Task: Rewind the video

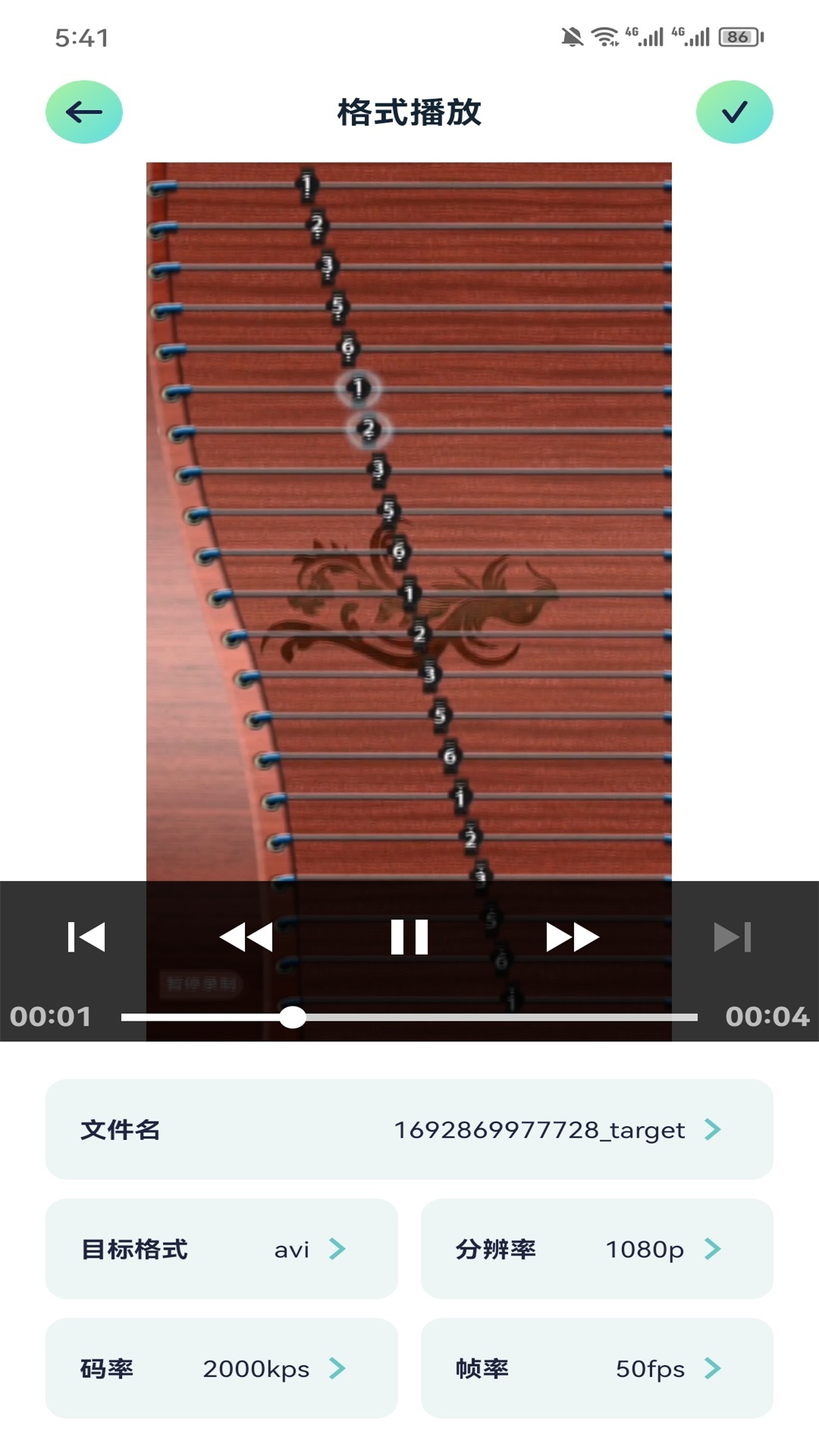Action: 248,936
